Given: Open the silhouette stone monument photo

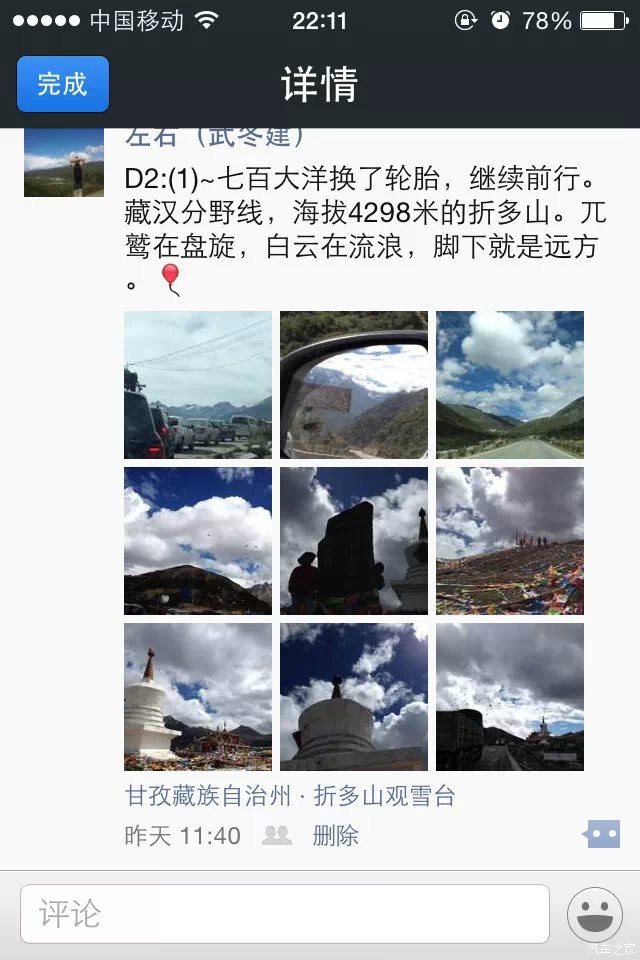Looking at the screenshot, I should [x=354, y=541].
